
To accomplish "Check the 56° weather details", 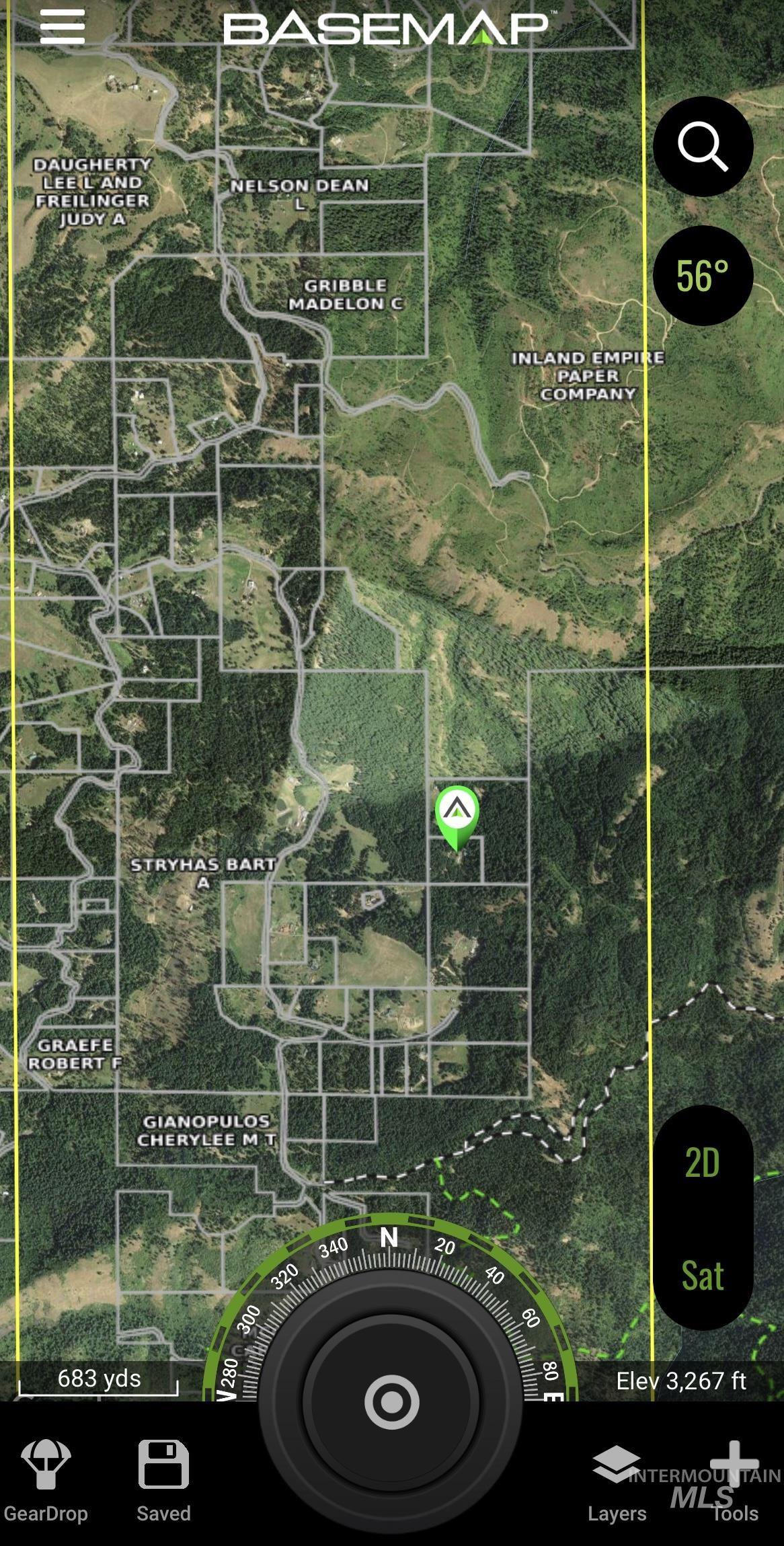I will (702, 276).
